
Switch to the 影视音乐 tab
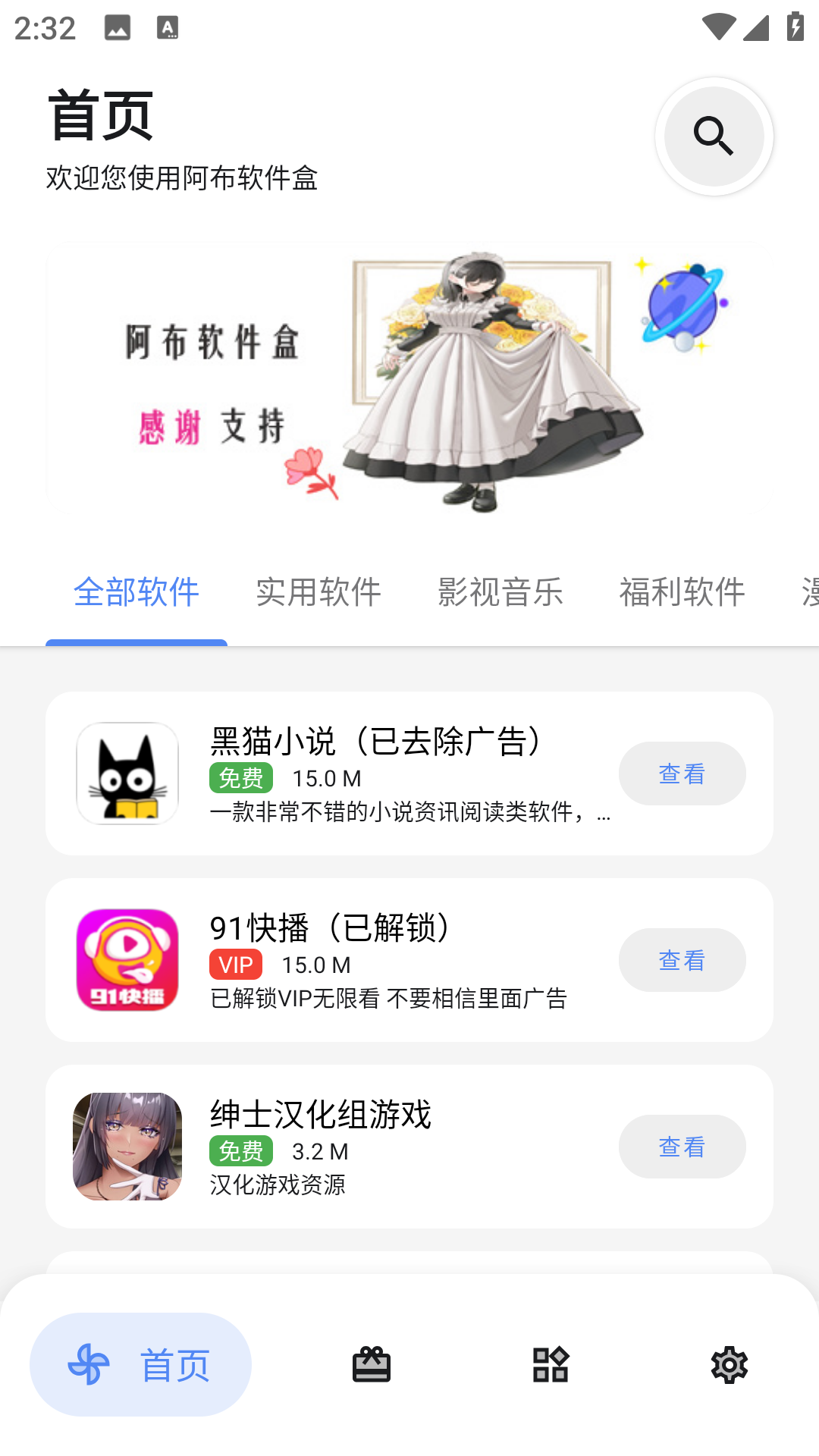click(x=500, y=592)
